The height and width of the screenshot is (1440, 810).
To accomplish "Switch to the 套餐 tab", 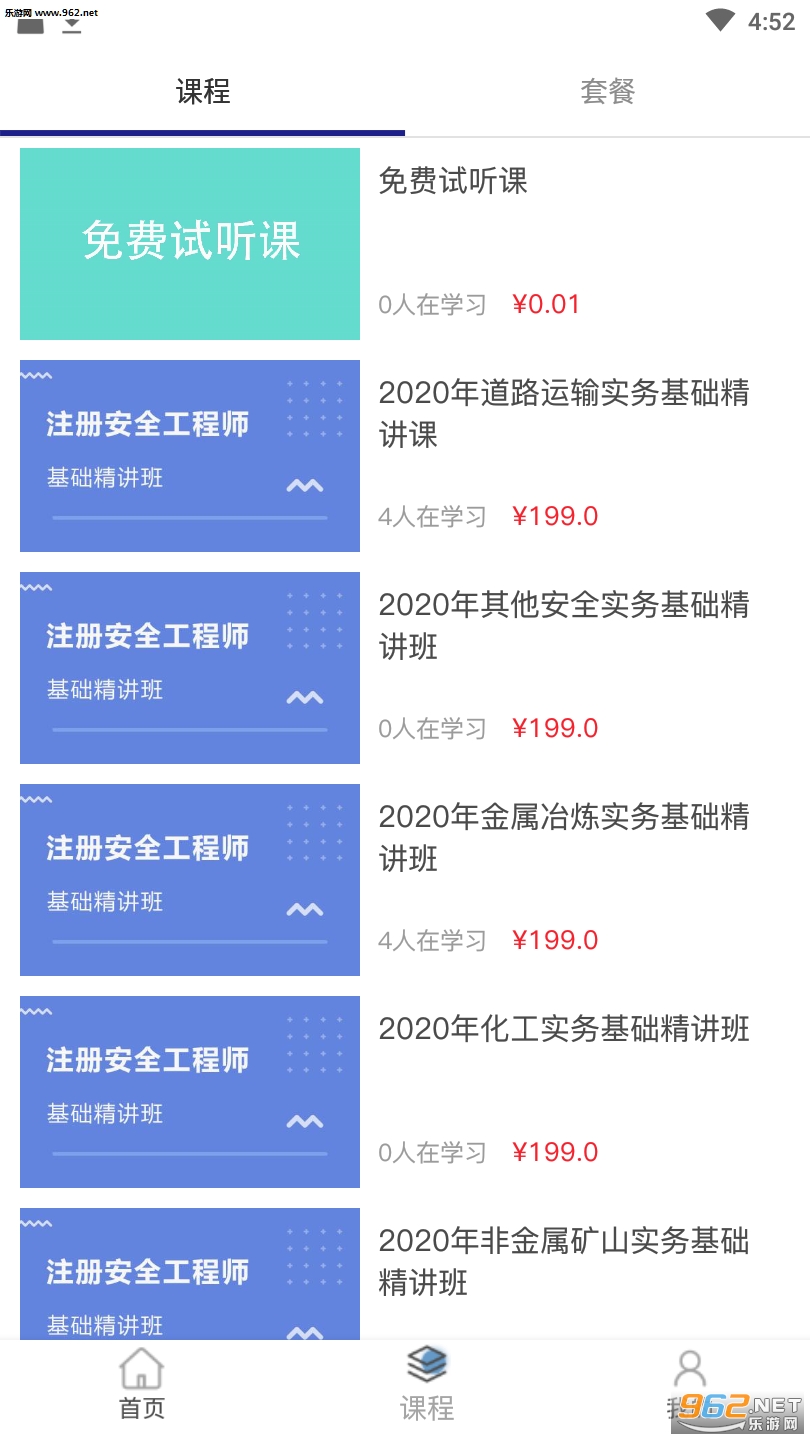I will (x=607, y=92).
